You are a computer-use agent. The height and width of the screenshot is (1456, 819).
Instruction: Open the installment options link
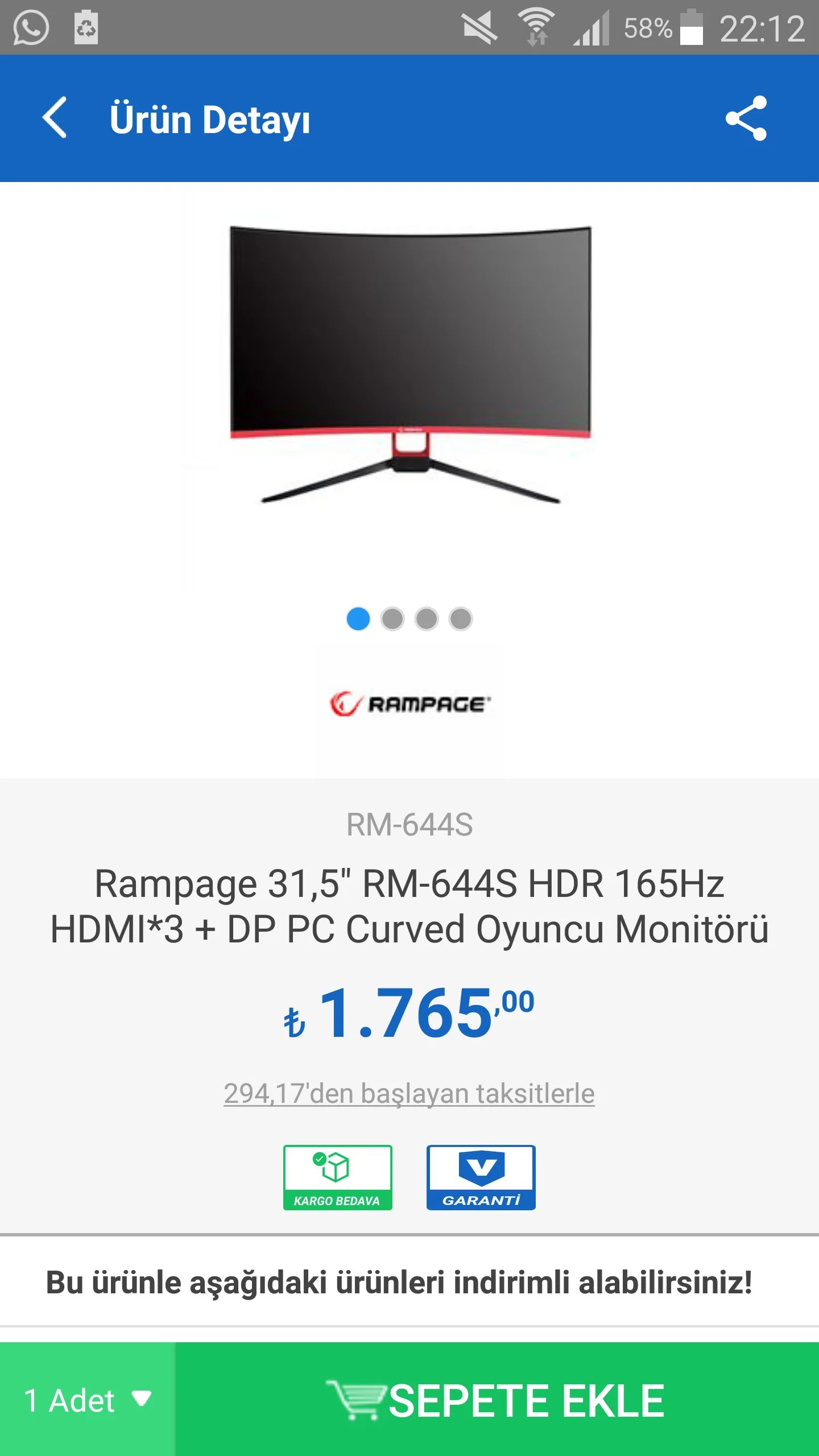[409, 1093]
